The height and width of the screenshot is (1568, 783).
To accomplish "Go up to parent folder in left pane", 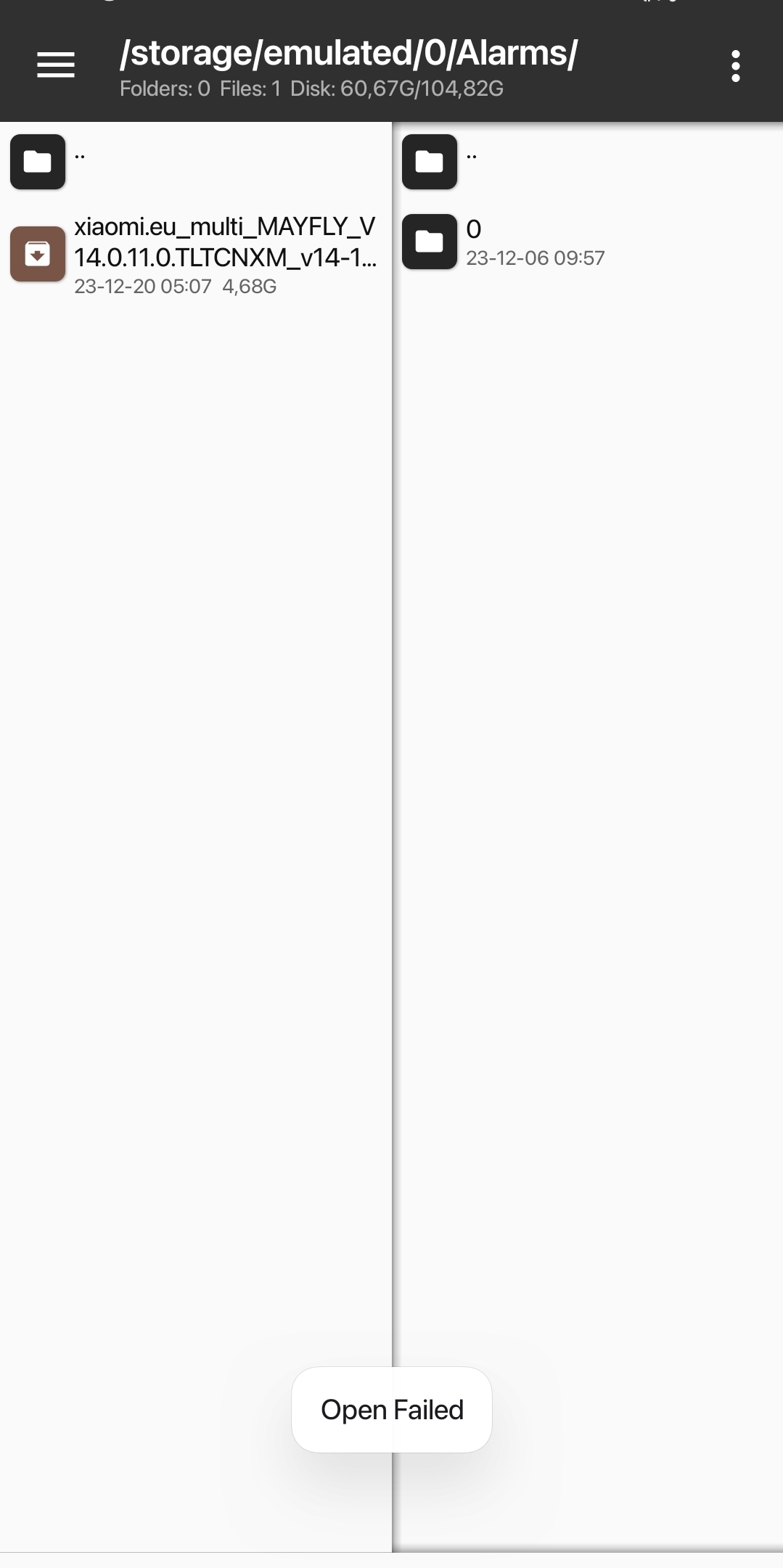I will tap(196, 162).
